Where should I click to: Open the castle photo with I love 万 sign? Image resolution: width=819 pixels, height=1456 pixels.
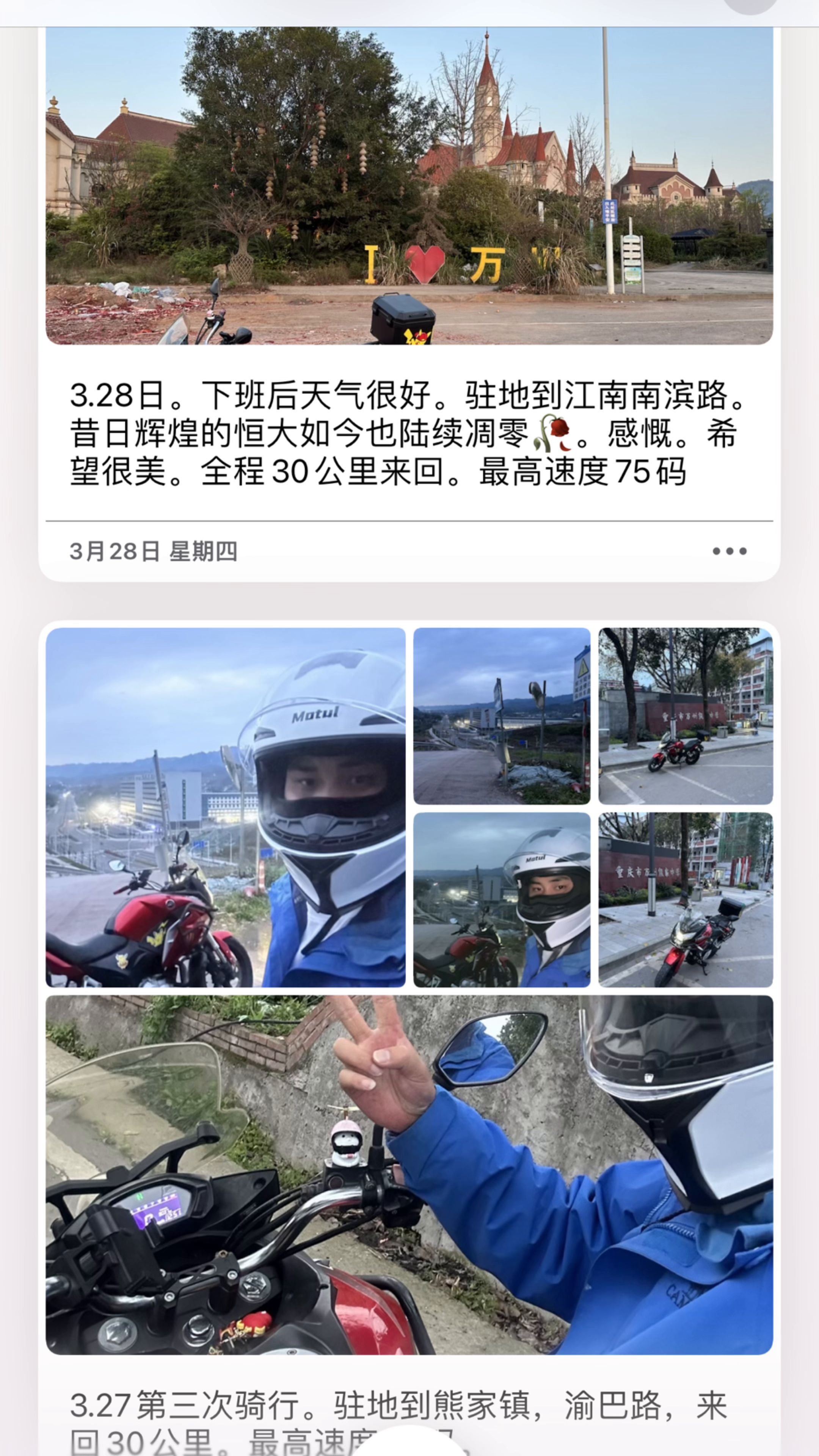[409, 187]
